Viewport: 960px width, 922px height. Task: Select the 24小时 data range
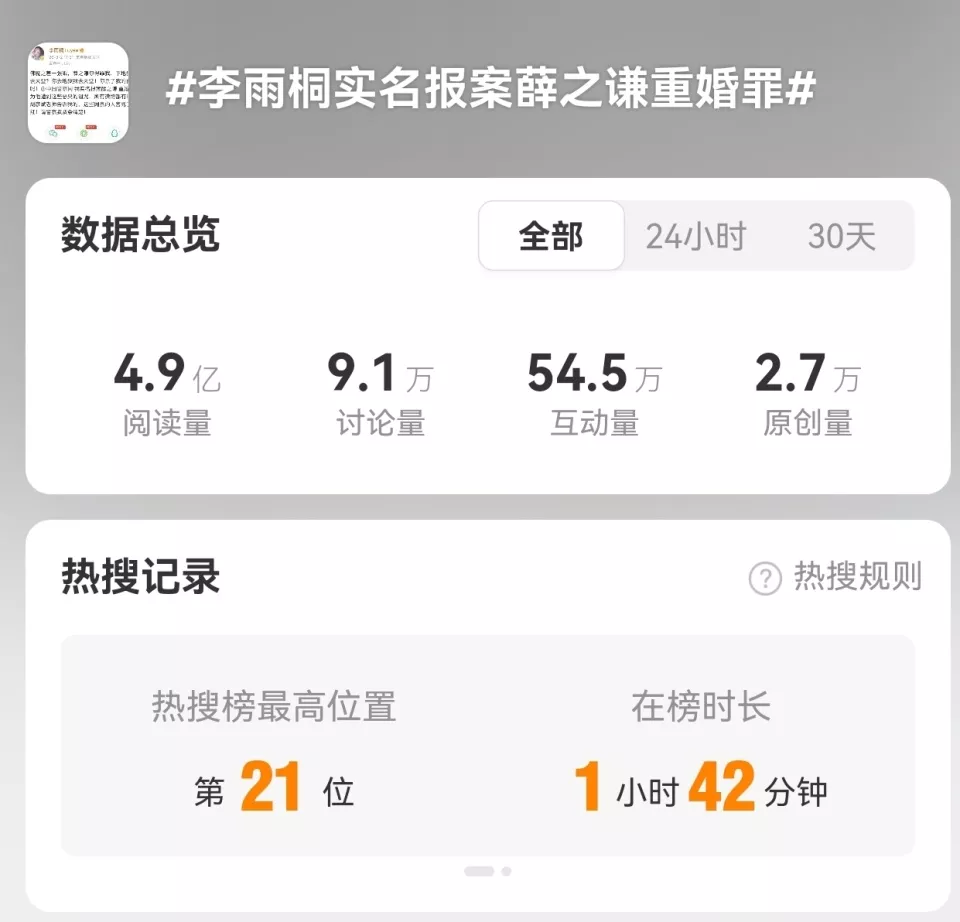pyautogui.click(x=696, y=236)
